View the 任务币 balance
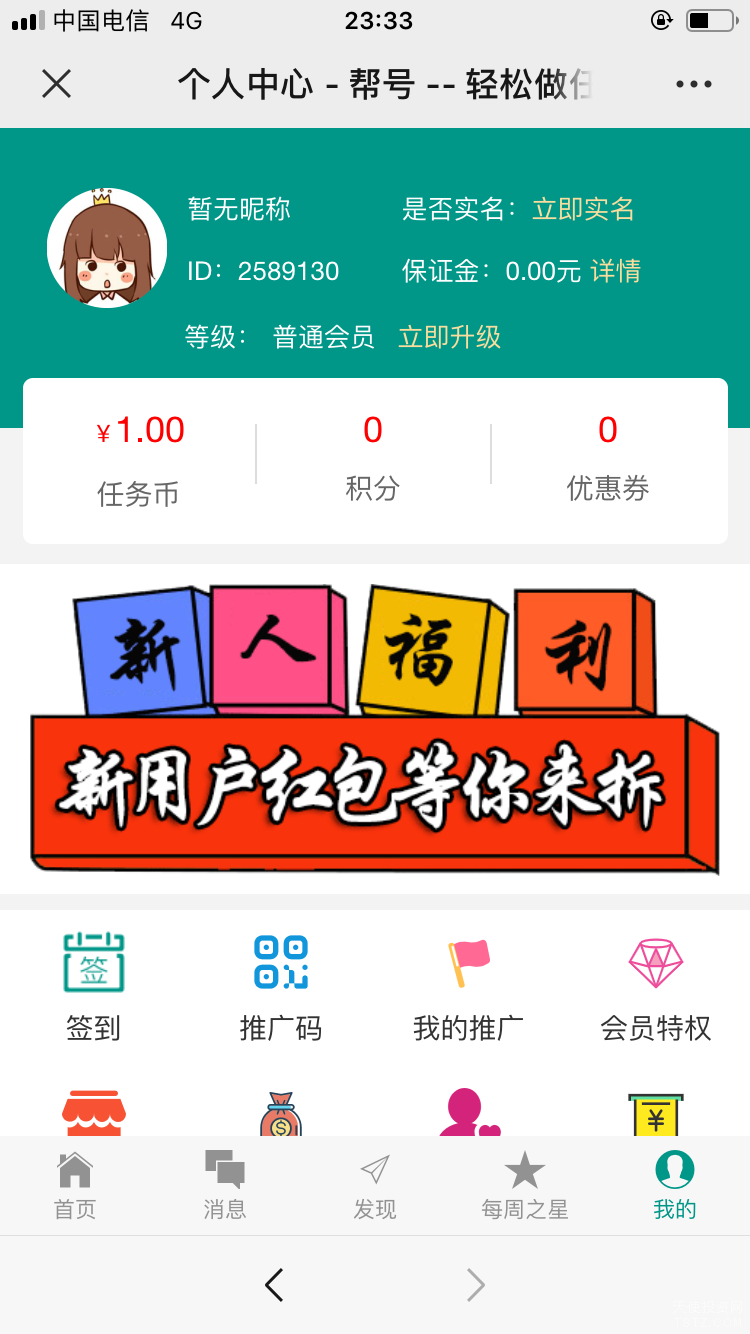 [x=139, y=461]
